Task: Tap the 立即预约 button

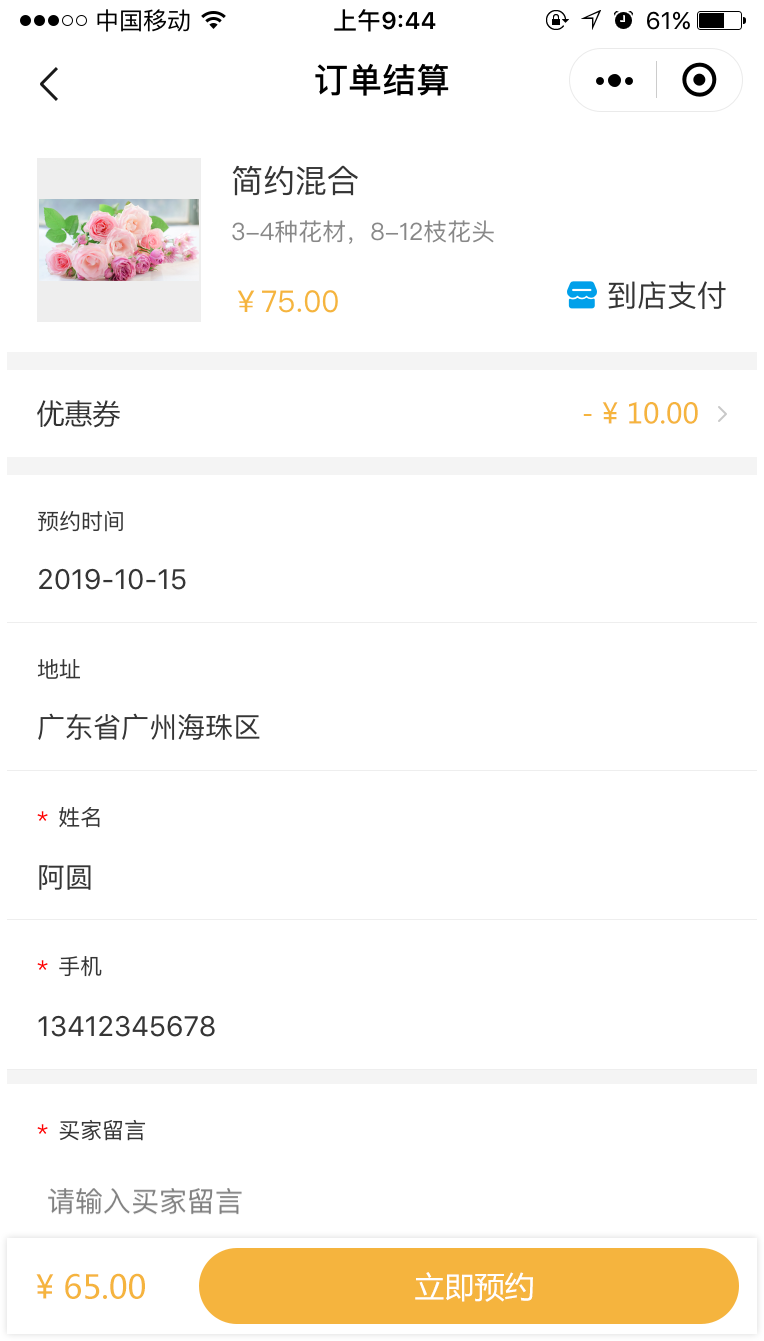Action: pos(469,1286)
